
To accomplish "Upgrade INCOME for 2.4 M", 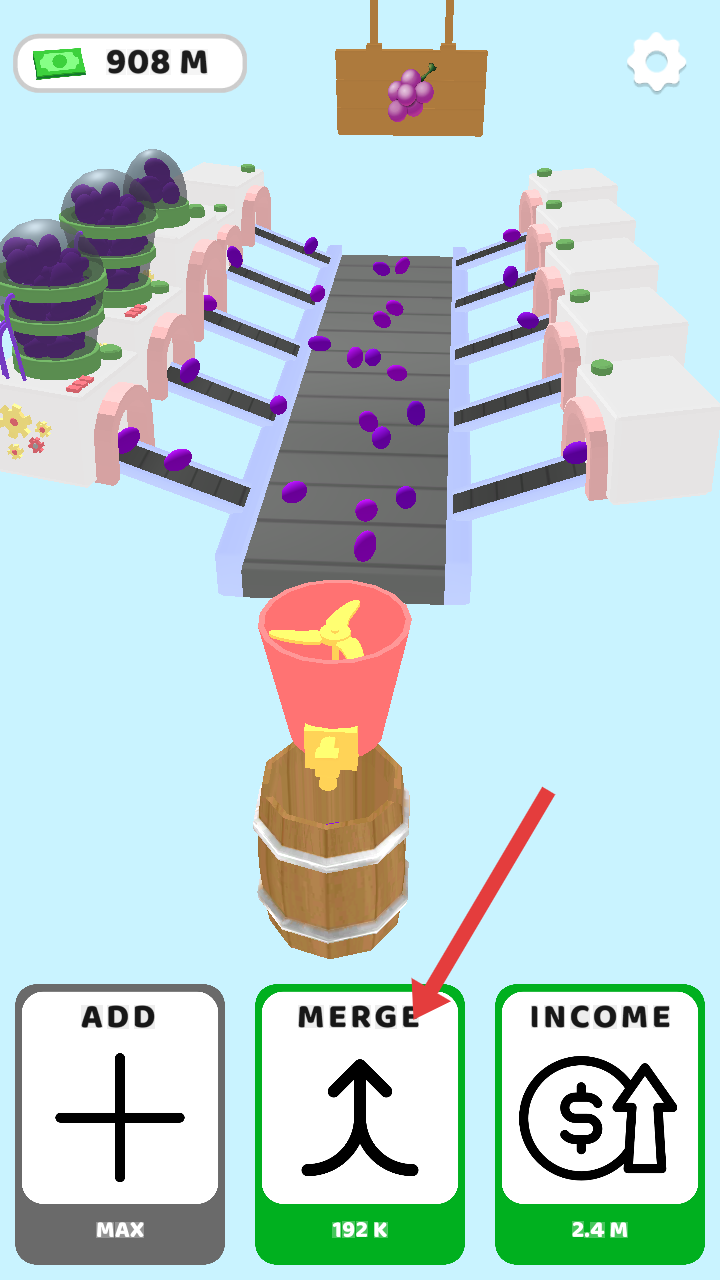I will (600, 1124).
